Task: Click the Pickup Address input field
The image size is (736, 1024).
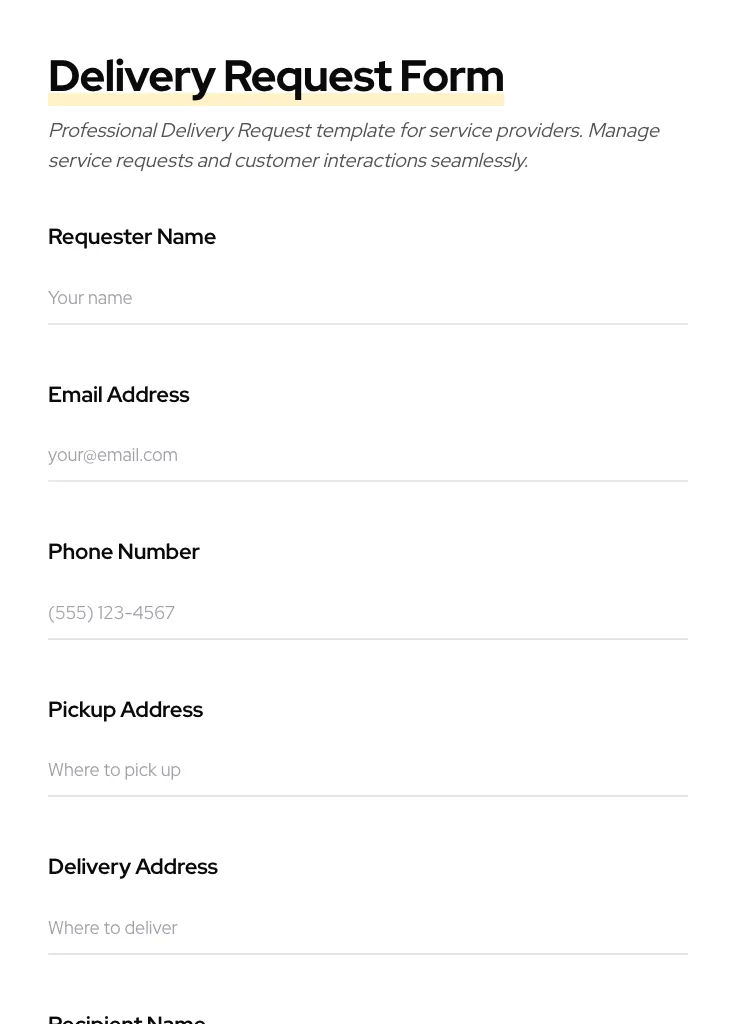Action: tap(368, 770)
